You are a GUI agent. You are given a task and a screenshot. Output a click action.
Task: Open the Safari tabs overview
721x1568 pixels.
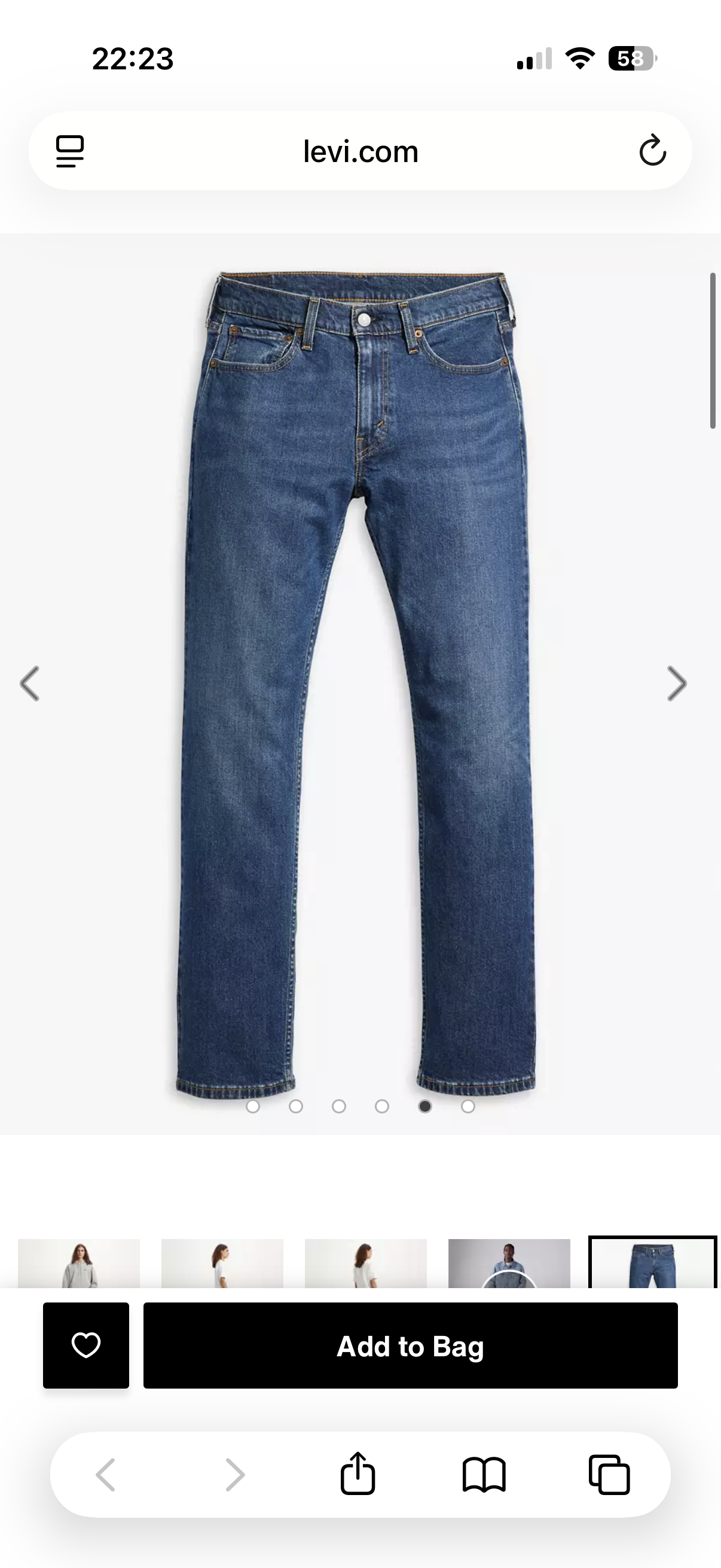click(x=609, y=1474)
